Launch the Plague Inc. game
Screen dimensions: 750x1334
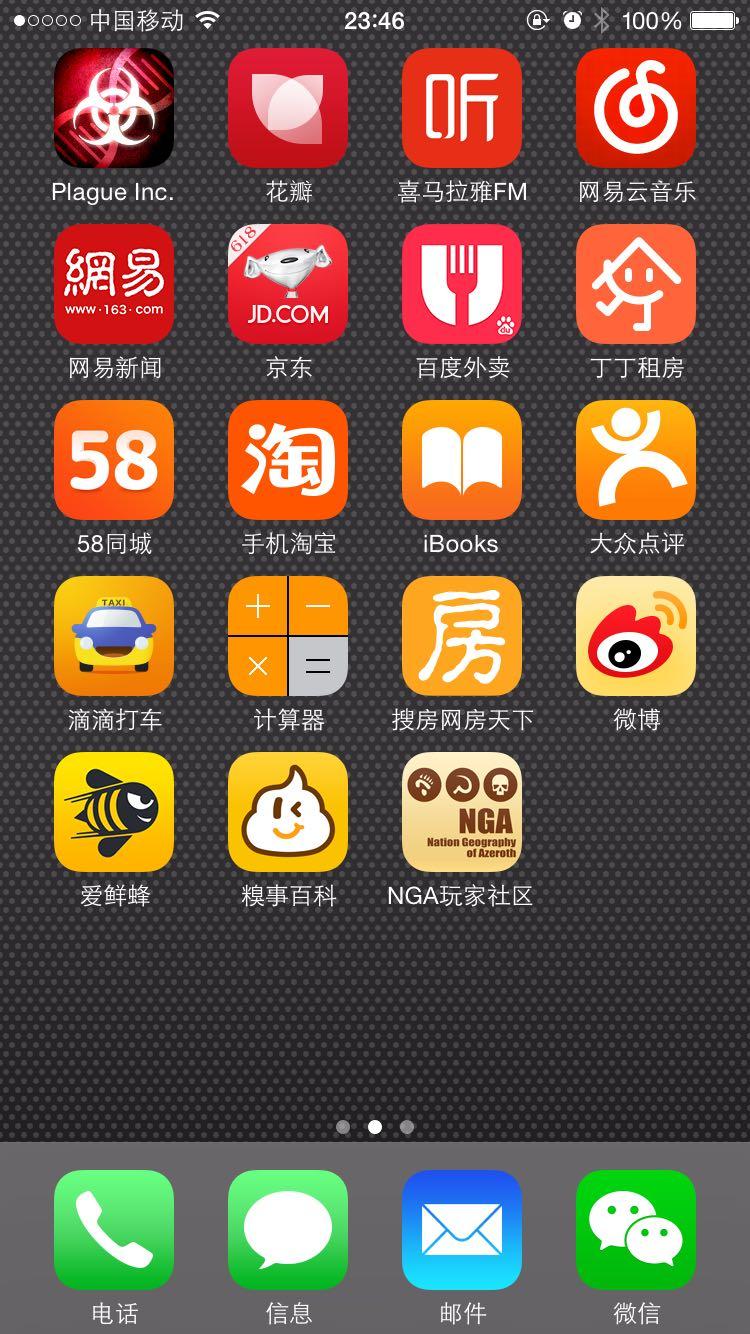114,108
